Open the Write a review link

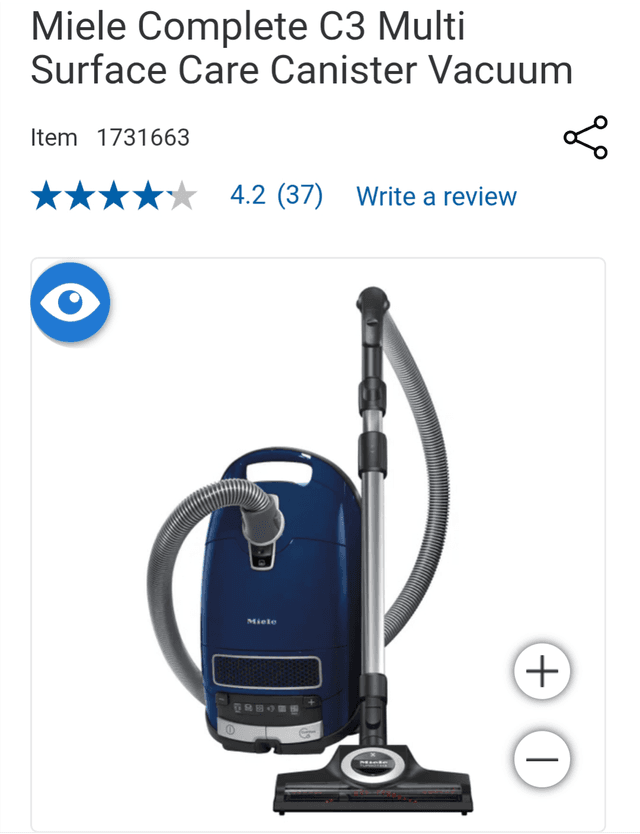pos(436,196)
